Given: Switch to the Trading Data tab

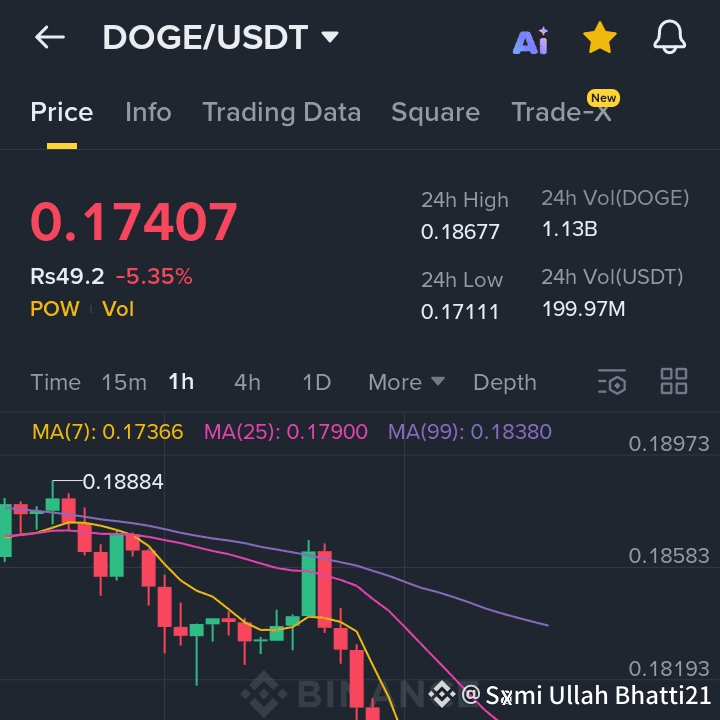Looking at the screenshot, I should [281, 112].
